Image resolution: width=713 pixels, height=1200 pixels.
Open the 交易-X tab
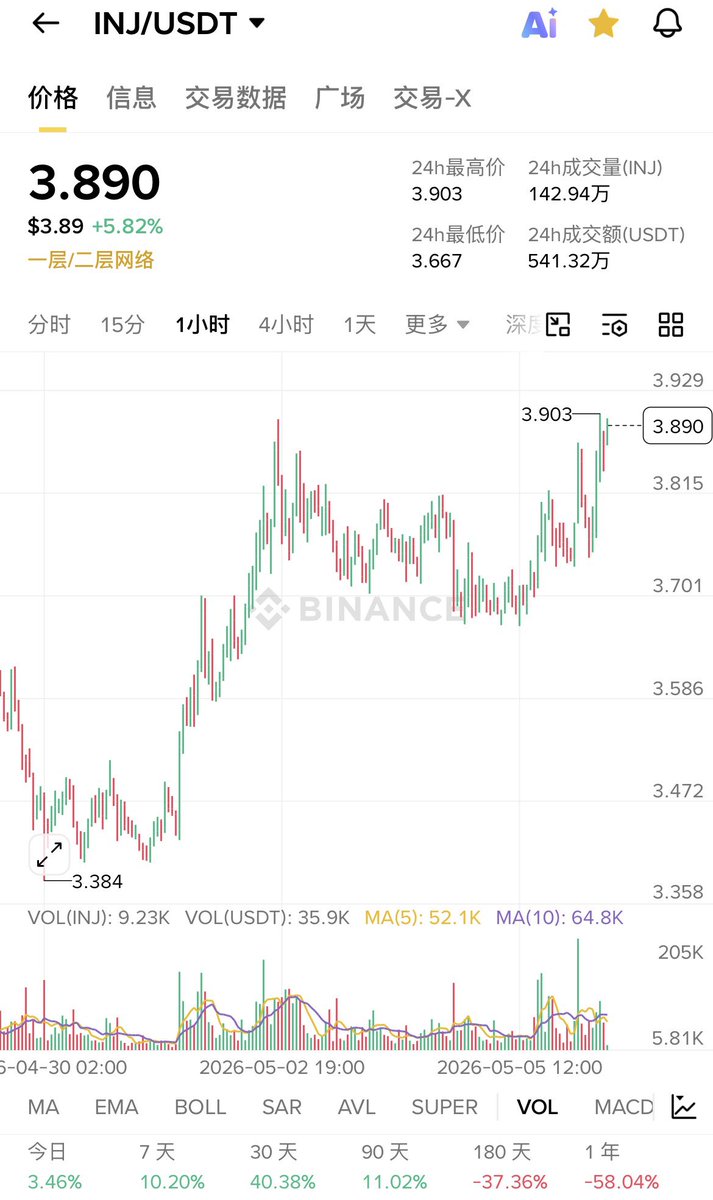click(432, 98)
